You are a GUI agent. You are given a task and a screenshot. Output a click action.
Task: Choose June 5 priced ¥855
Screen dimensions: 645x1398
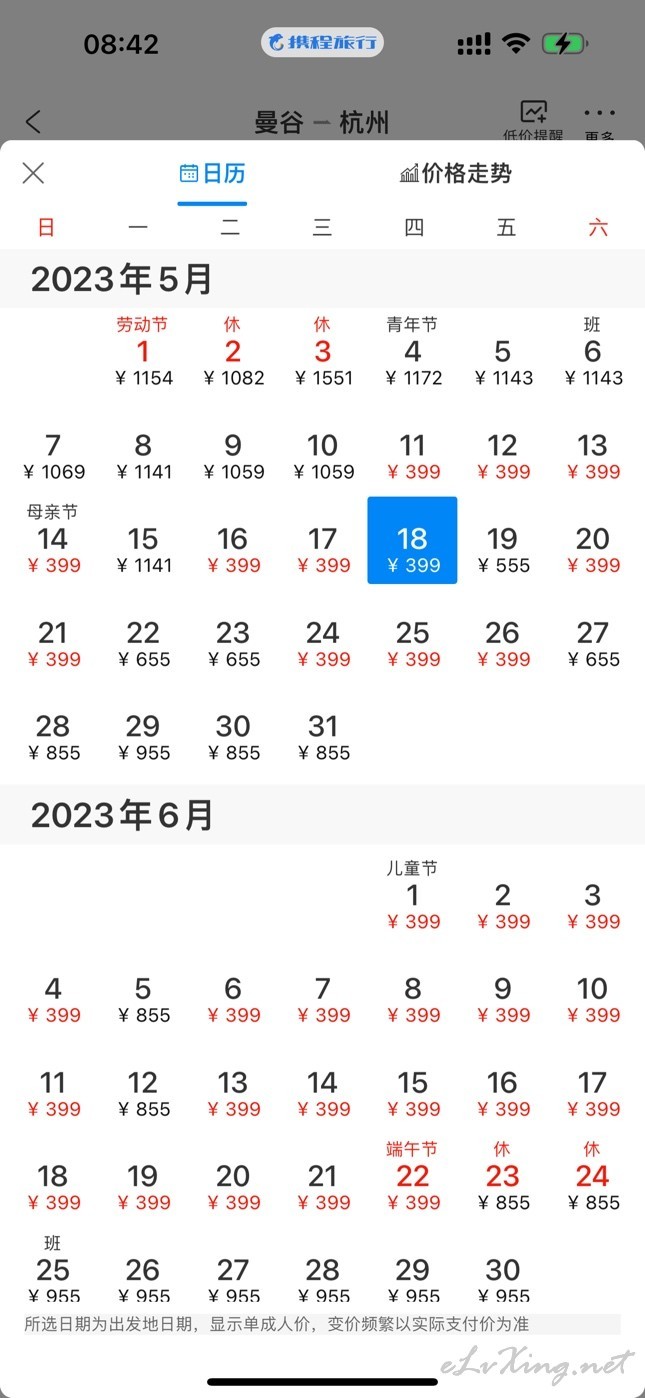pos(143,1000)
